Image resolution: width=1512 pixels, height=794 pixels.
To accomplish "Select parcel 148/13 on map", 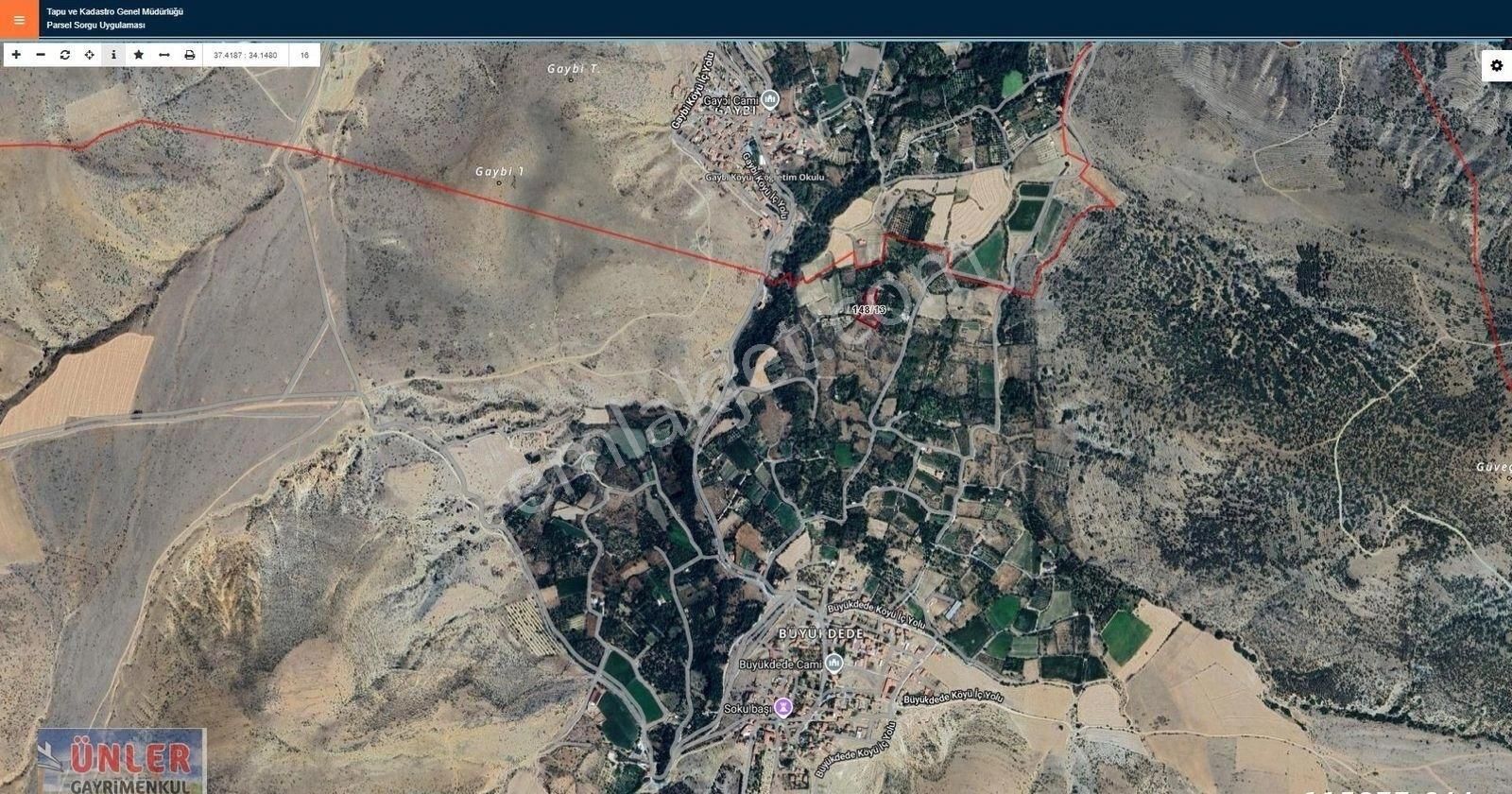I will pyautogui.click(x=869, y=310).
